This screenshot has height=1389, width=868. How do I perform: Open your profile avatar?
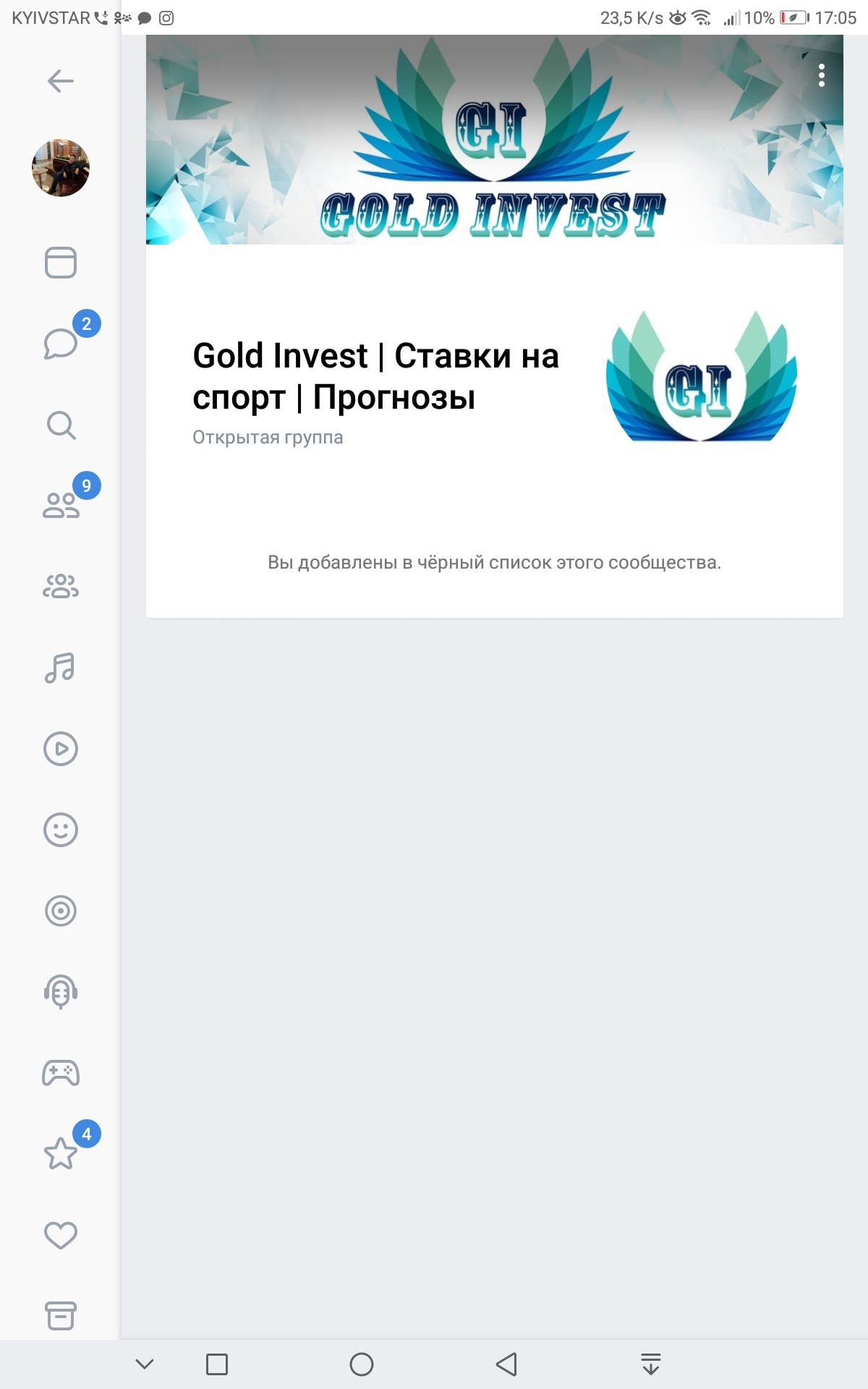[61, 168]
